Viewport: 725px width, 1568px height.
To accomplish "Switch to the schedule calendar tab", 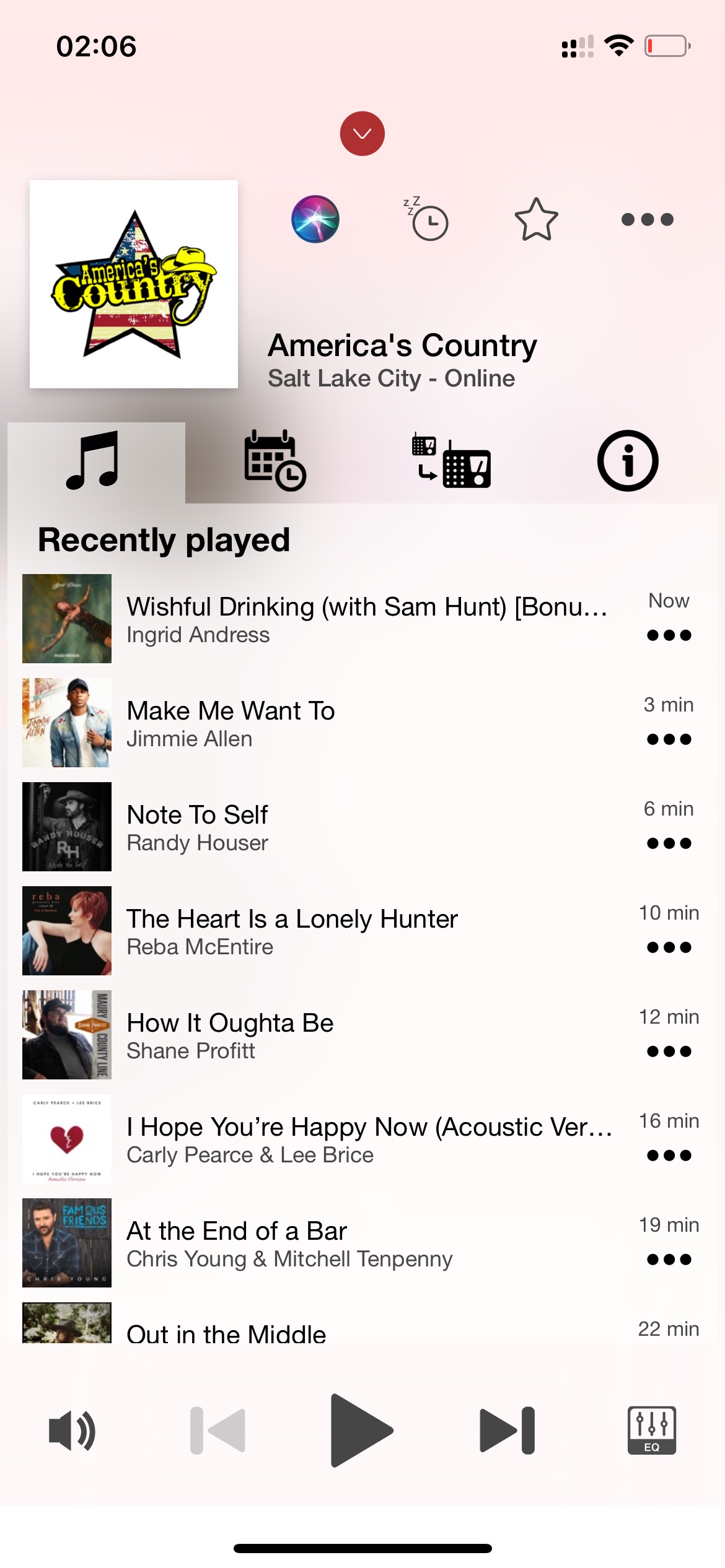I will (x=275, y=461).
